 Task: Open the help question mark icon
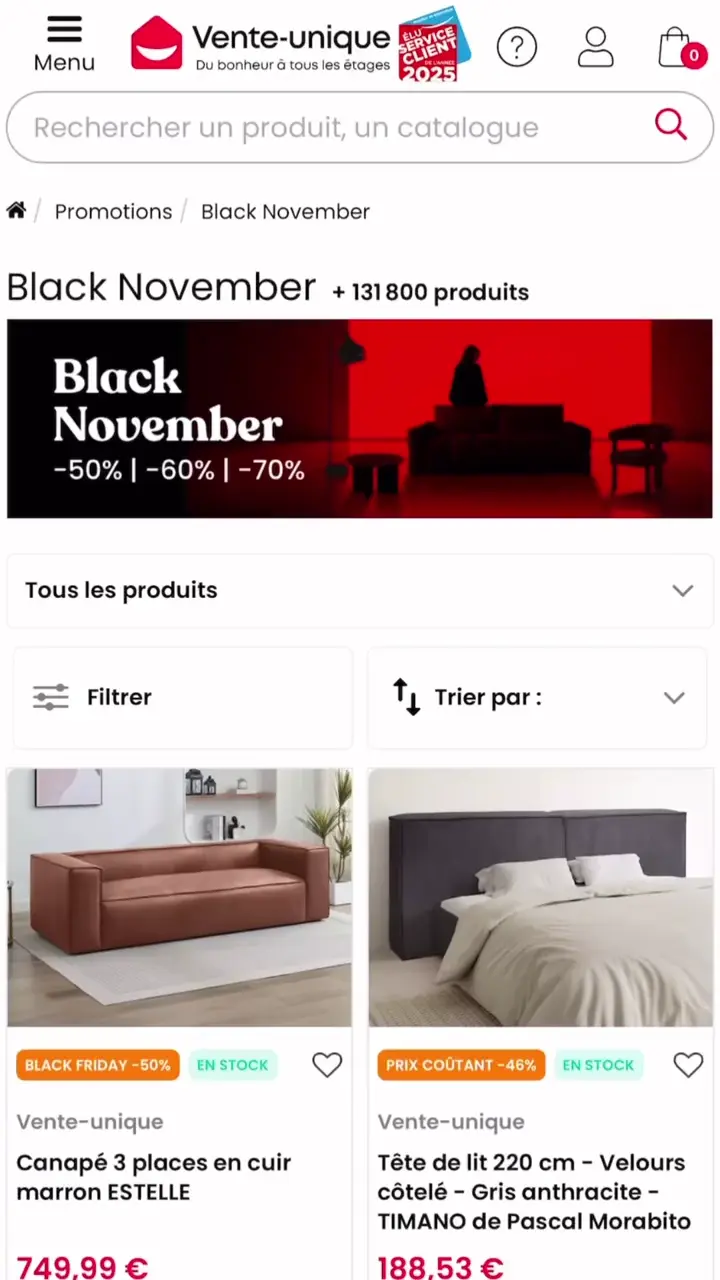click(x=517, y=46)
